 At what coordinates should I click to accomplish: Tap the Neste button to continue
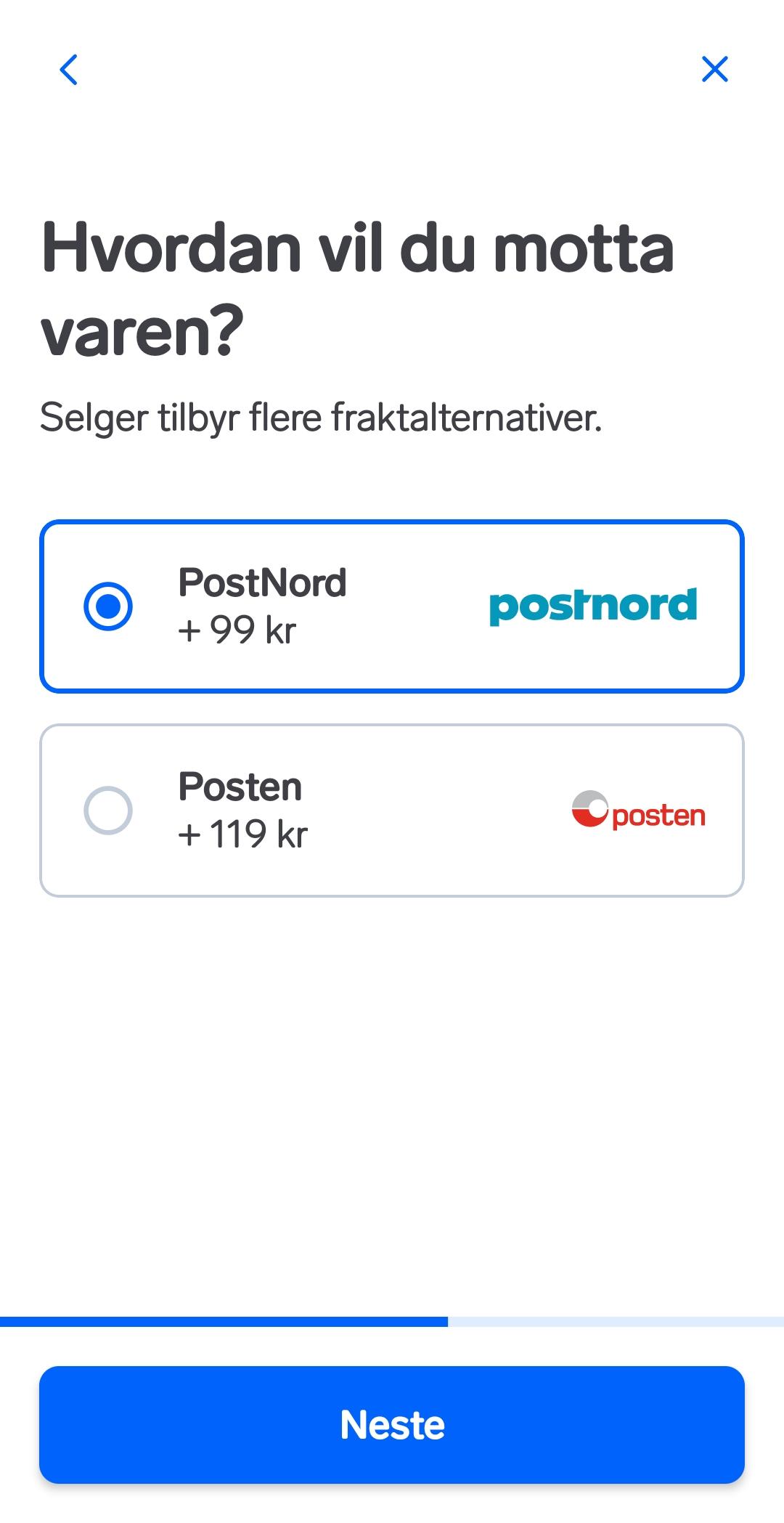[392, 1425]
